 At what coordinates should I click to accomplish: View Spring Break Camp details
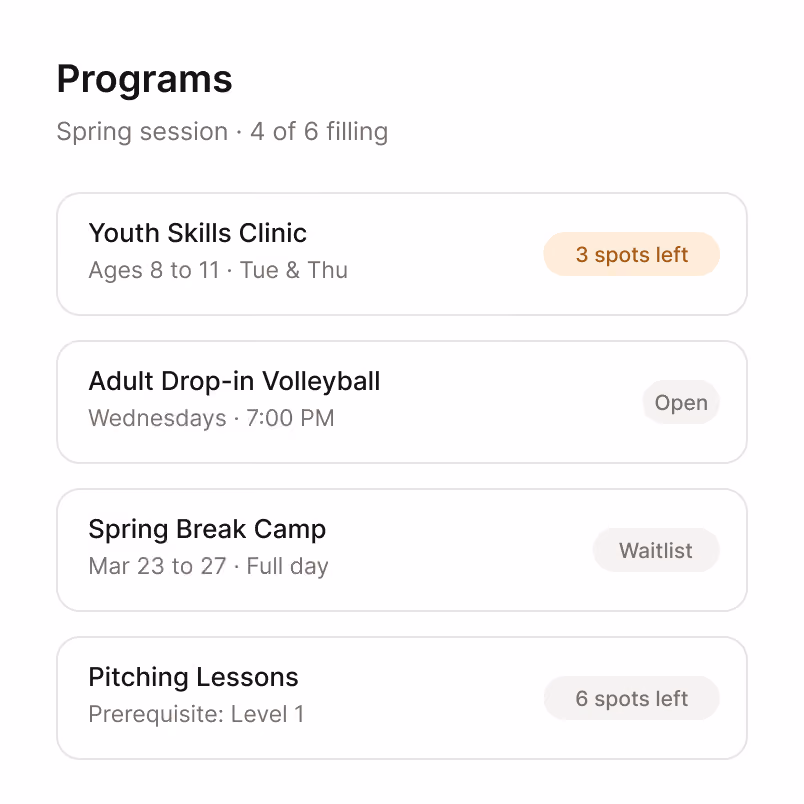[401, 550]
